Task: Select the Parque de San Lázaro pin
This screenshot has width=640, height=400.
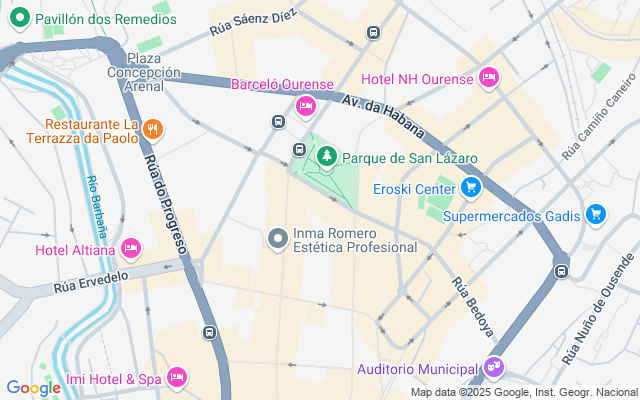Action: pos(327,157)
